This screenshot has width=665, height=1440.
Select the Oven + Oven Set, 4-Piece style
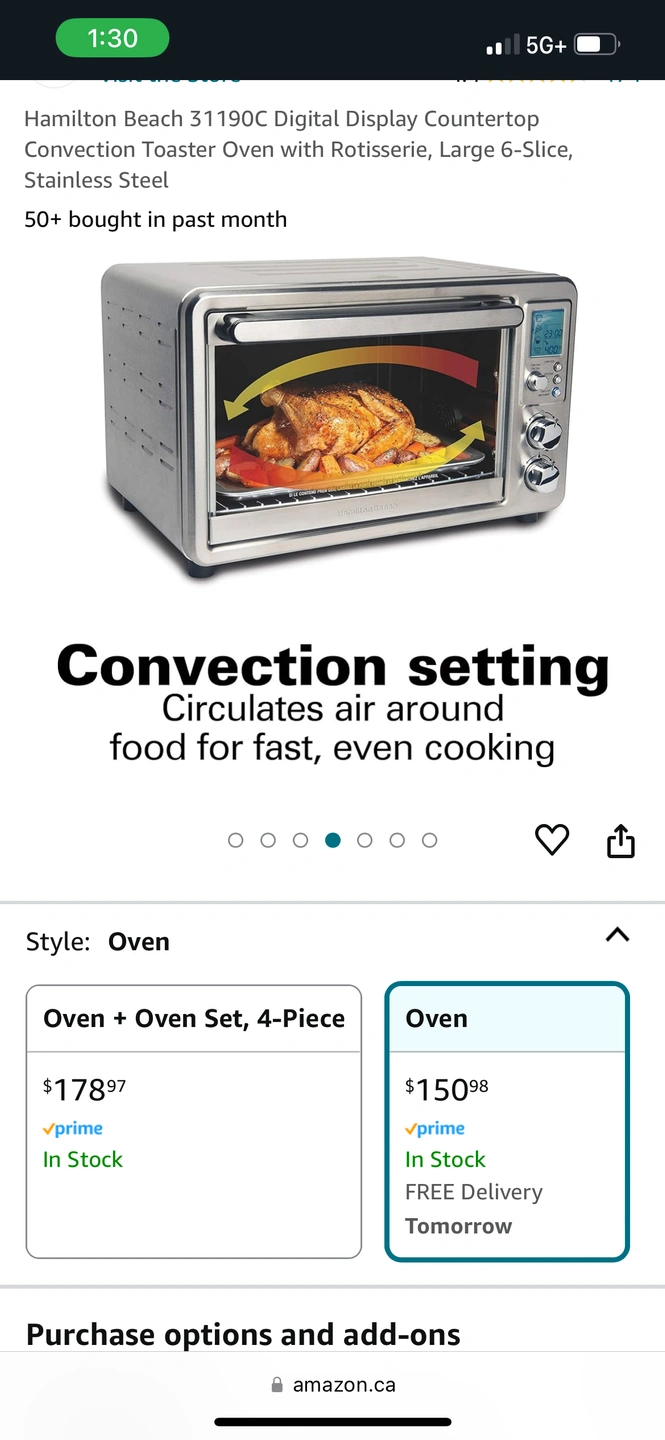coord(194,1121)
